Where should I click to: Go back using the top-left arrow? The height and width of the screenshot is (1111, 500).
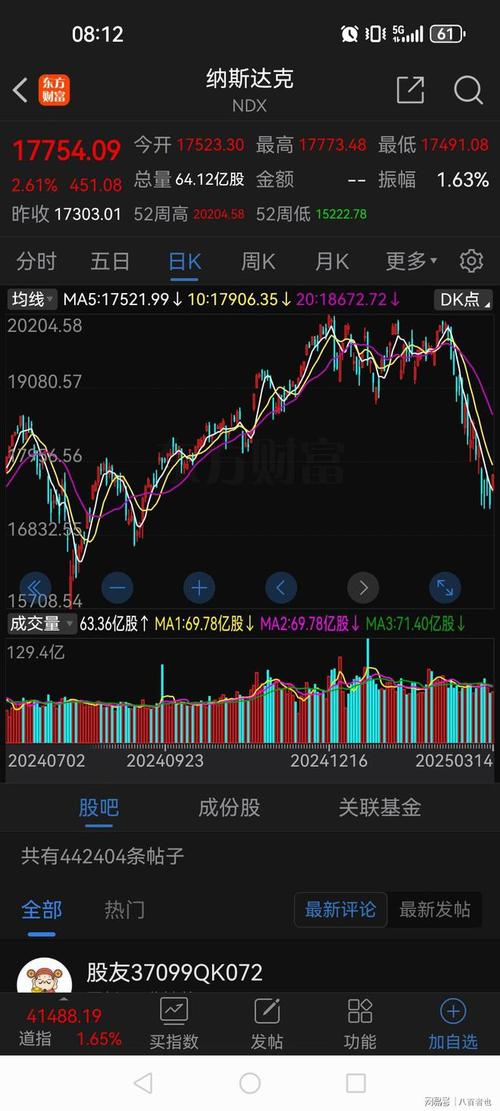21,90
